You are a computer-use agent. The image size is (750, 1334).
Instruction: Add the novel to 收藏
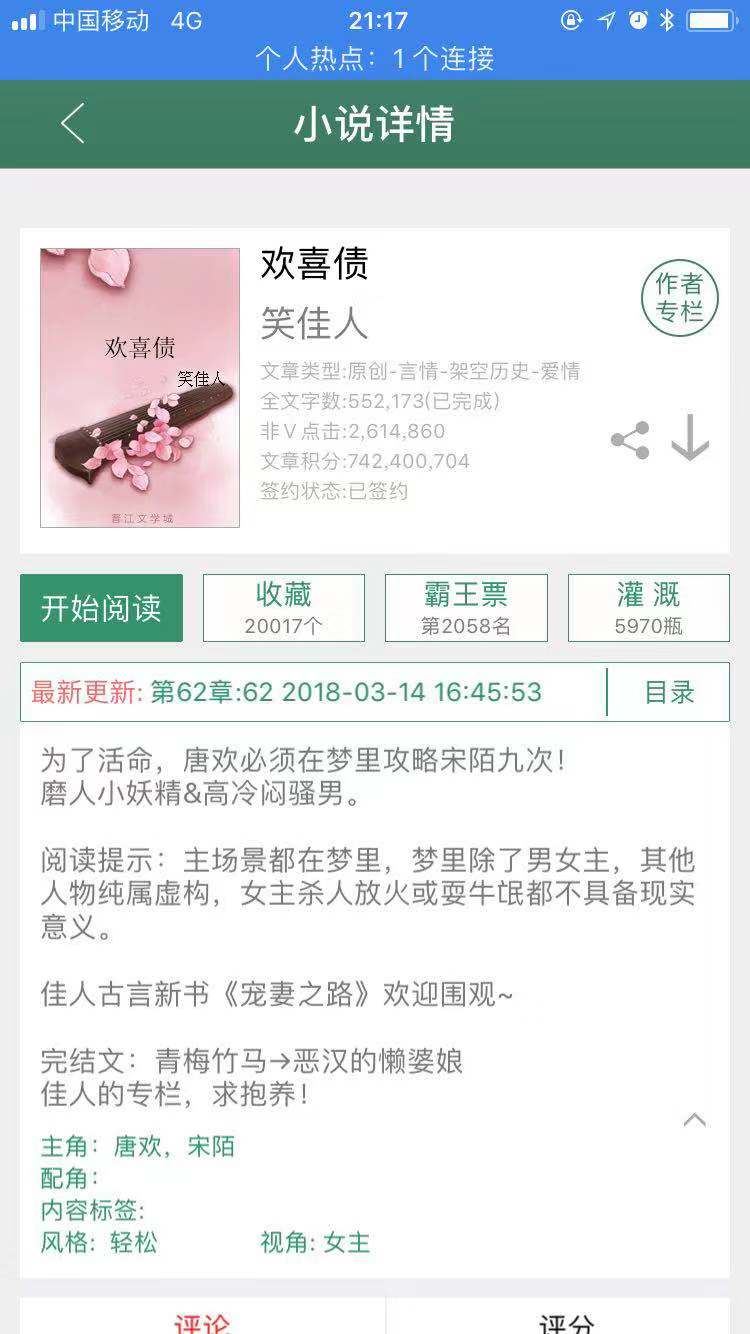[x=284, y=608]
